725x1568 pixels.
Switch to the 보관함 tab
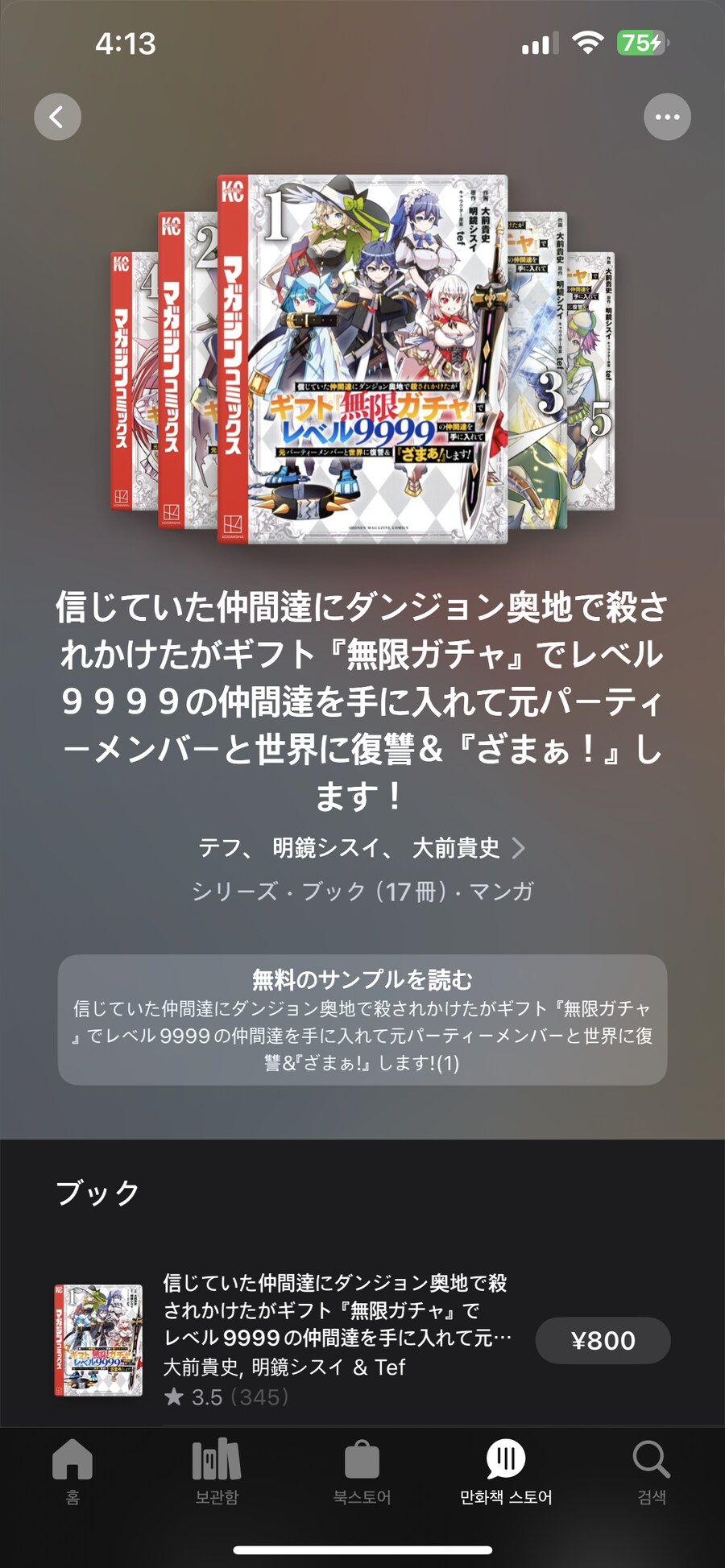click(217, 1471)
